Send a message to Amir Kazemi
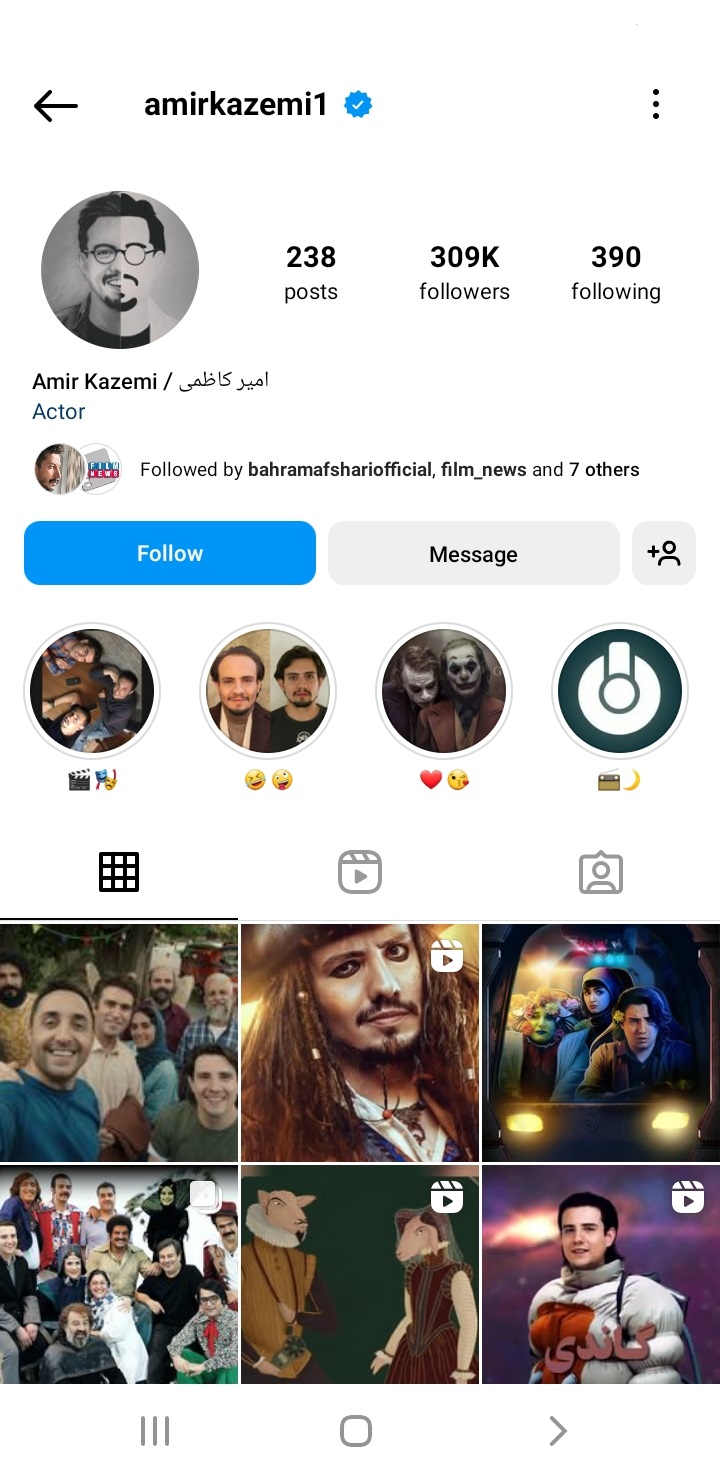The height and width of the screenshot is (1480, 720). 473,553
